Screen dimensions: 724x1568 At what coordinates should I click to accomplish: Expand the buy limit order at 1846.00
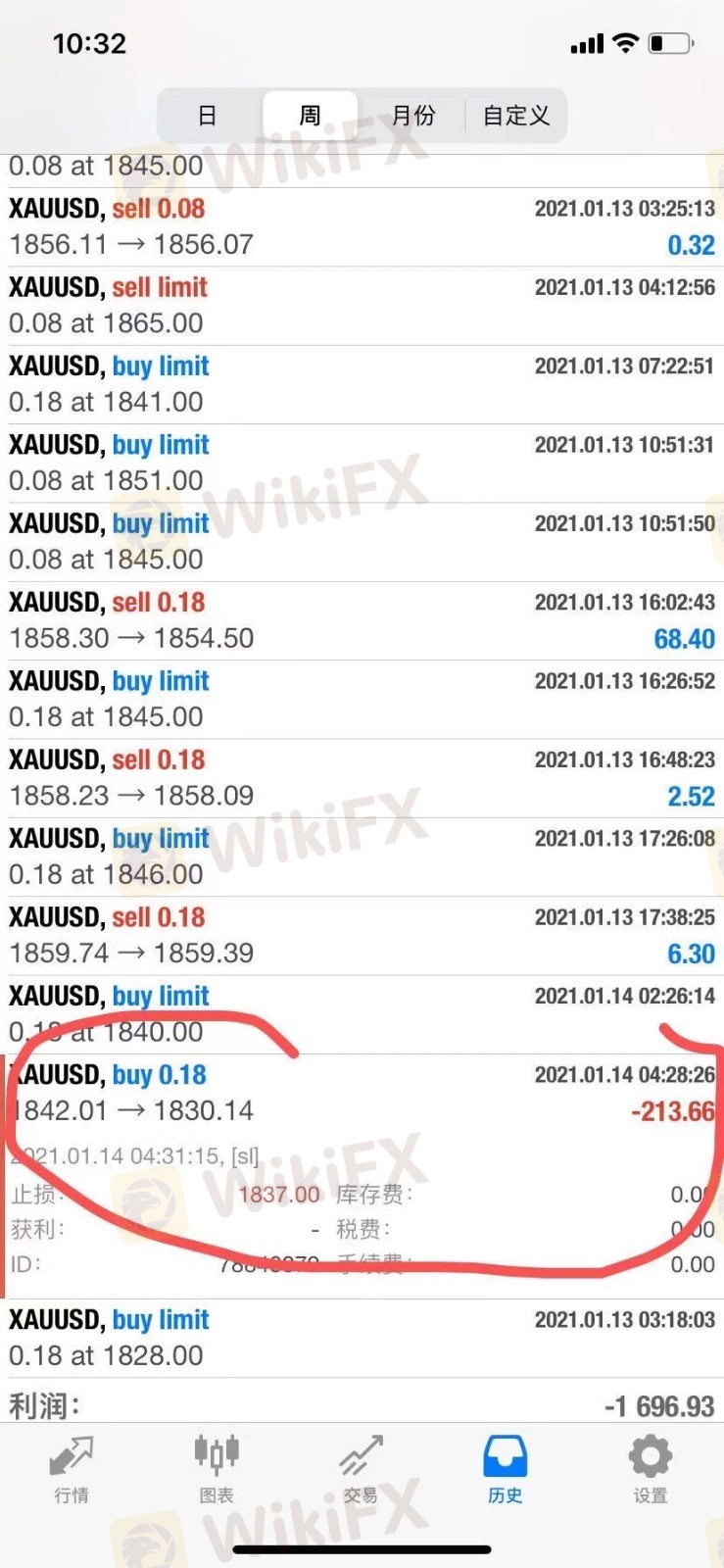click(362, 857)
